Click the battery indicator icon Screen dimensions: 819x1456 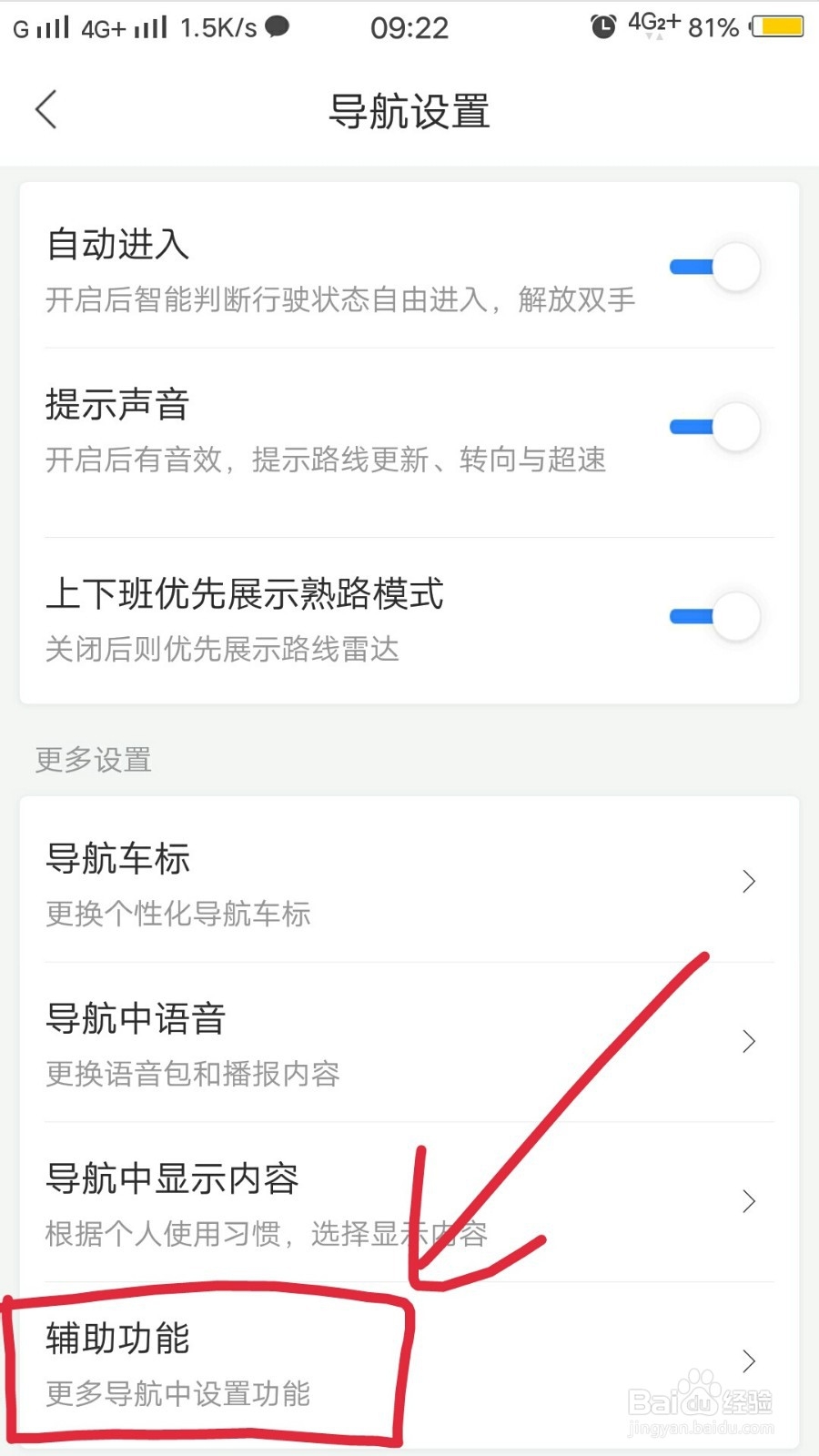[x=775, y=27]
